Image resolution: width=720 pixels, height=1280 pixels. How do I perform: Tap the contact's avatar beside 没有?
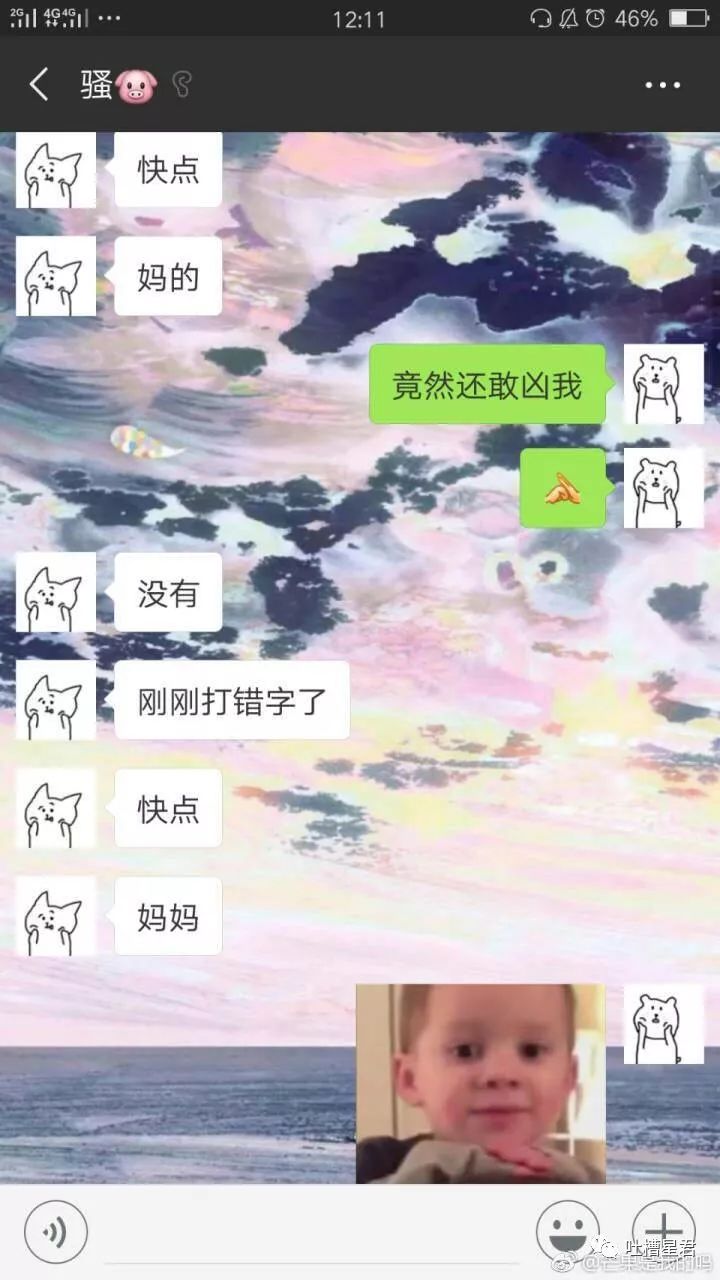point(56,592)
